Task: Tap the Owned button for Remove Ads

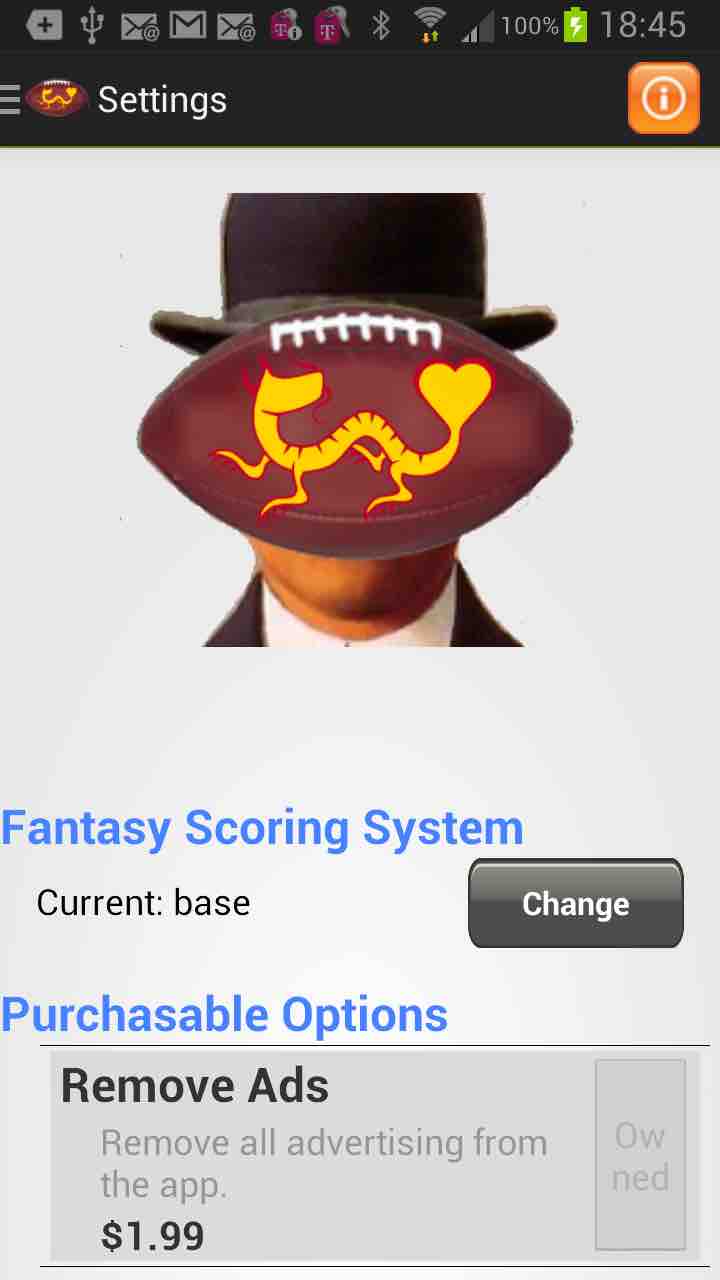Action: tap(640, 1155)
